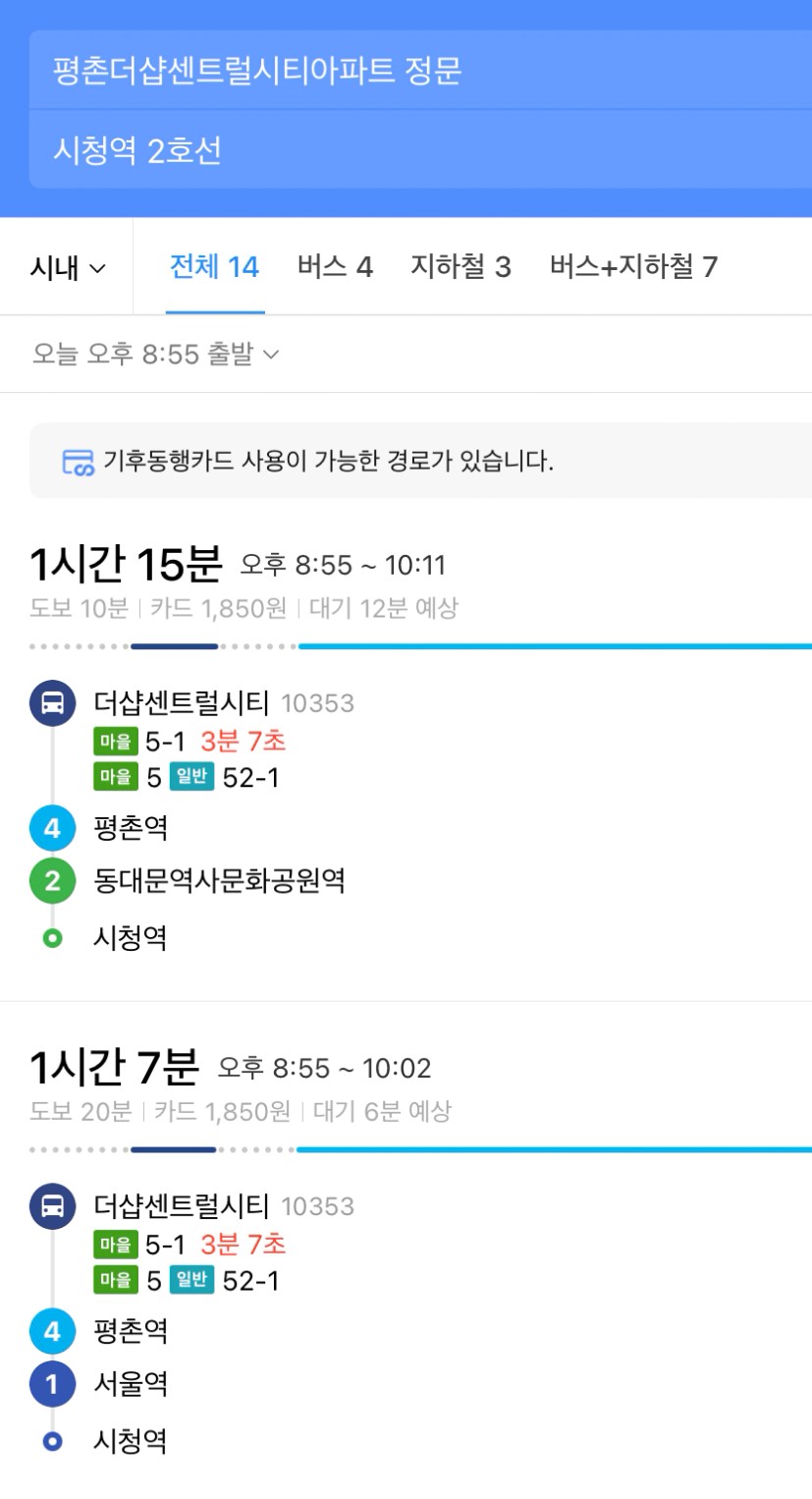
Task: Switch to the 버스 4 tab
Action: 335,267
